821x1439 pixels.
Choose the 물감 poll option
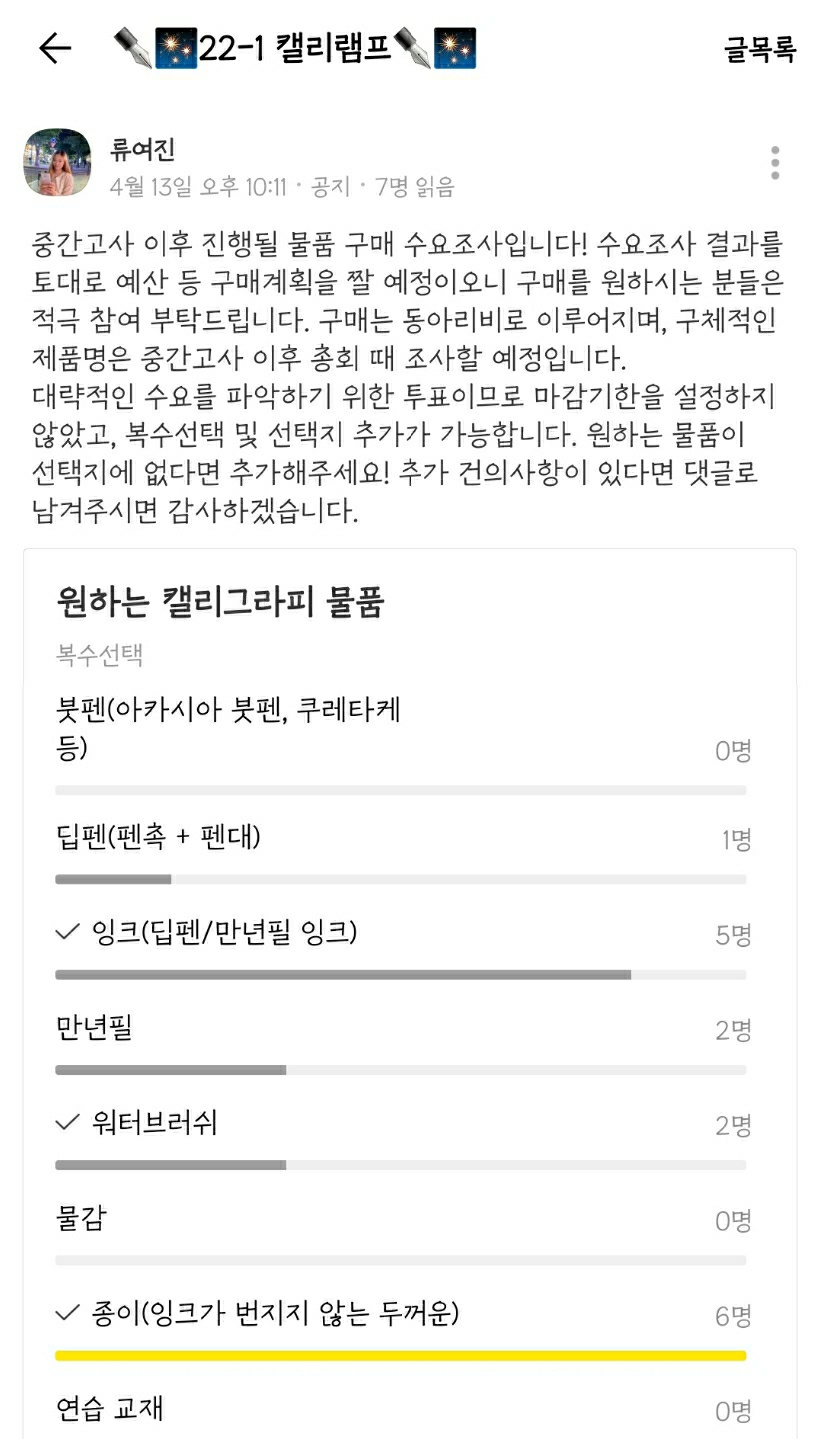(x=400, y=1231)
